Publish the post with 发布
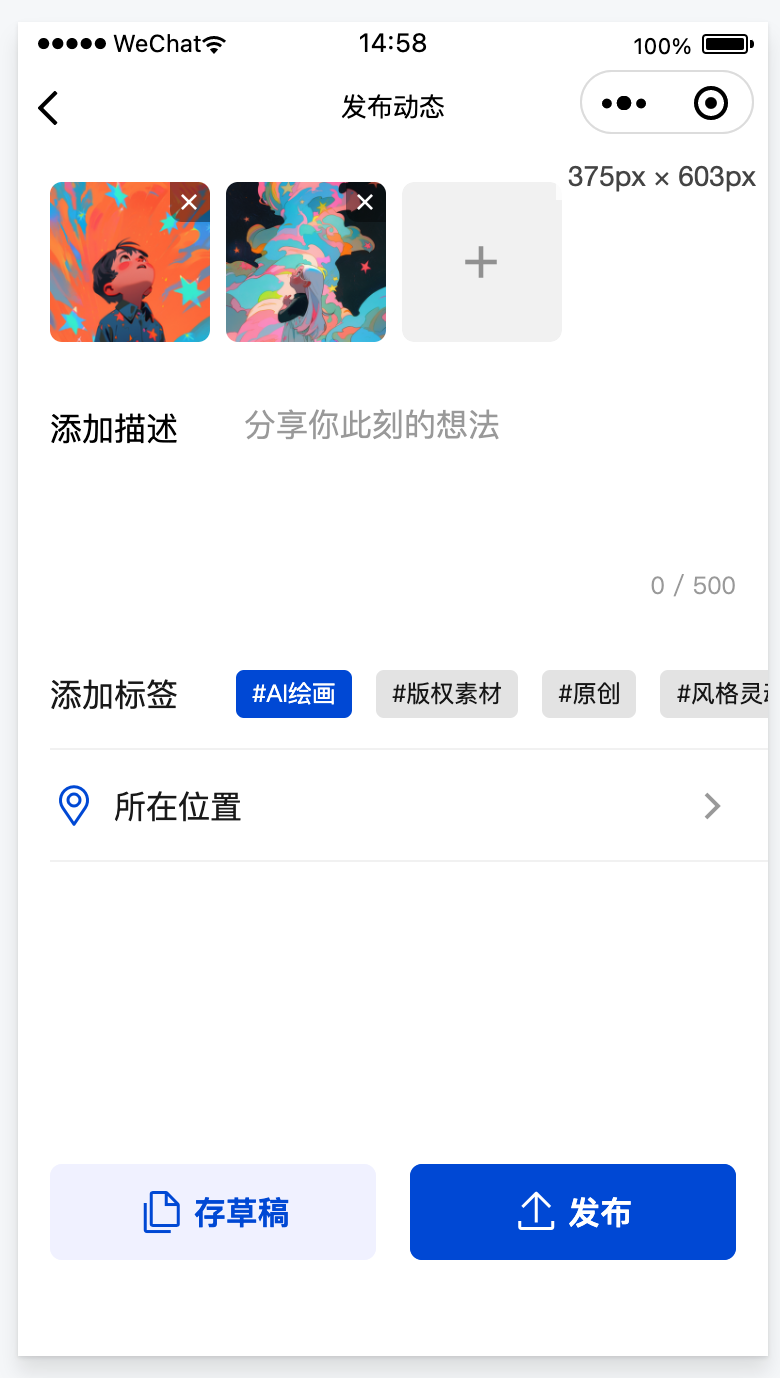 tap(573, 1212)
